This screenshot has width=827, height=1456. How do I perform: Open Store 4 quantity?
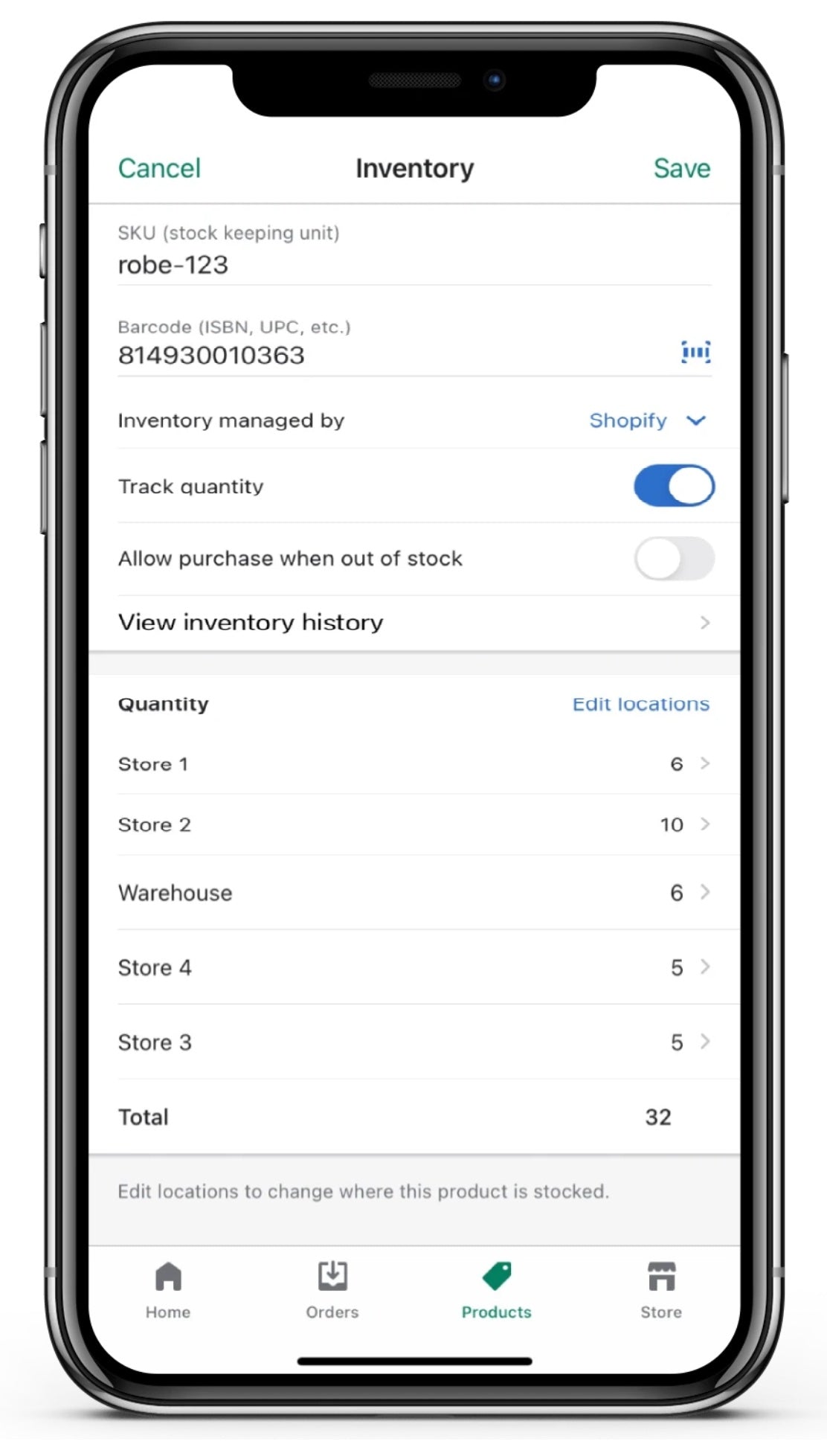[x=413, y=967]
